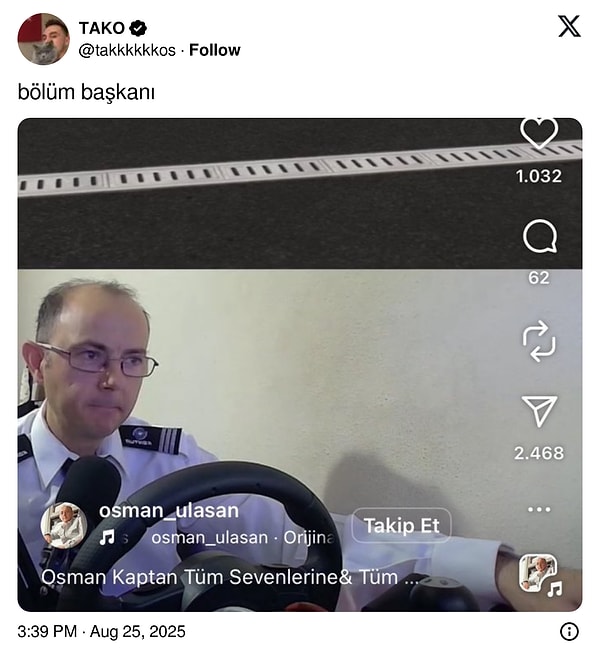Open the TAKO display name
Image resolution: width=600 pixels, height=662 pixels.
coord(101,28)
